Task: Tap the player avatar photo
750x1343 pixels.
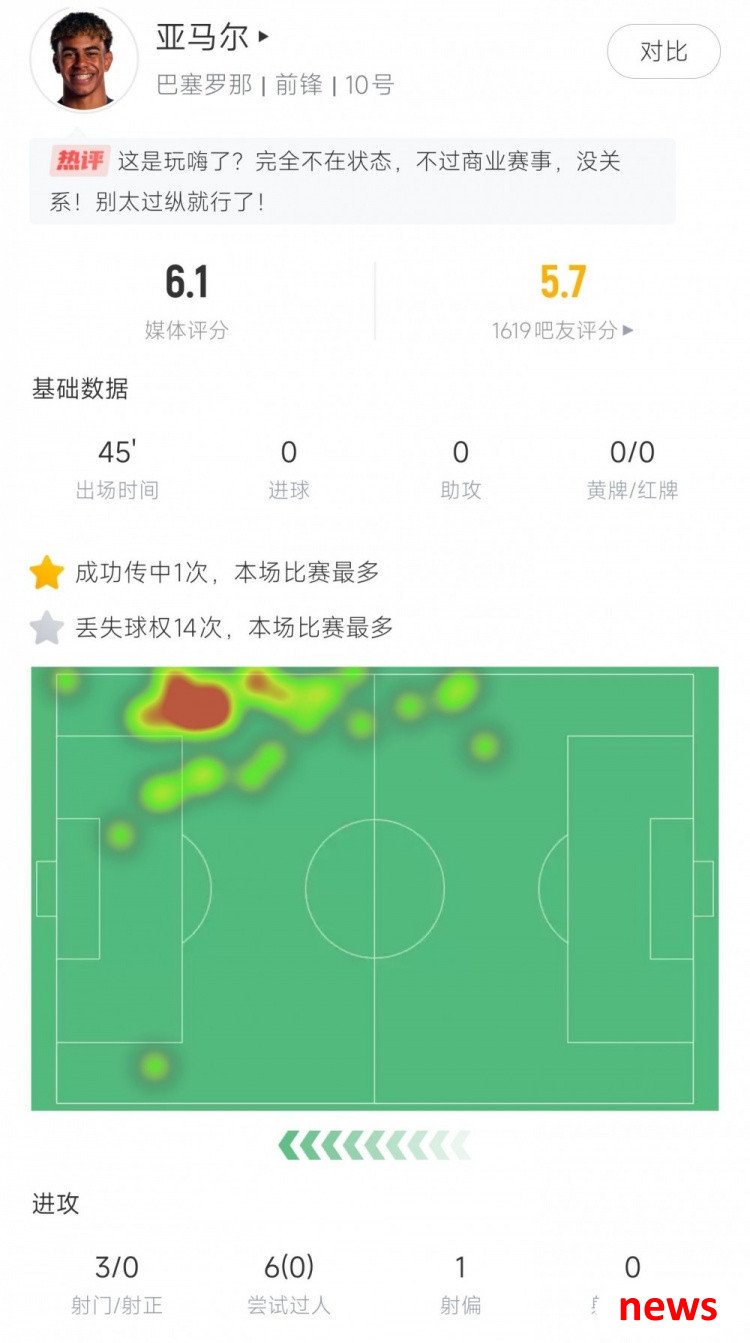Action: pyautogui.click(x=84, y=59)
